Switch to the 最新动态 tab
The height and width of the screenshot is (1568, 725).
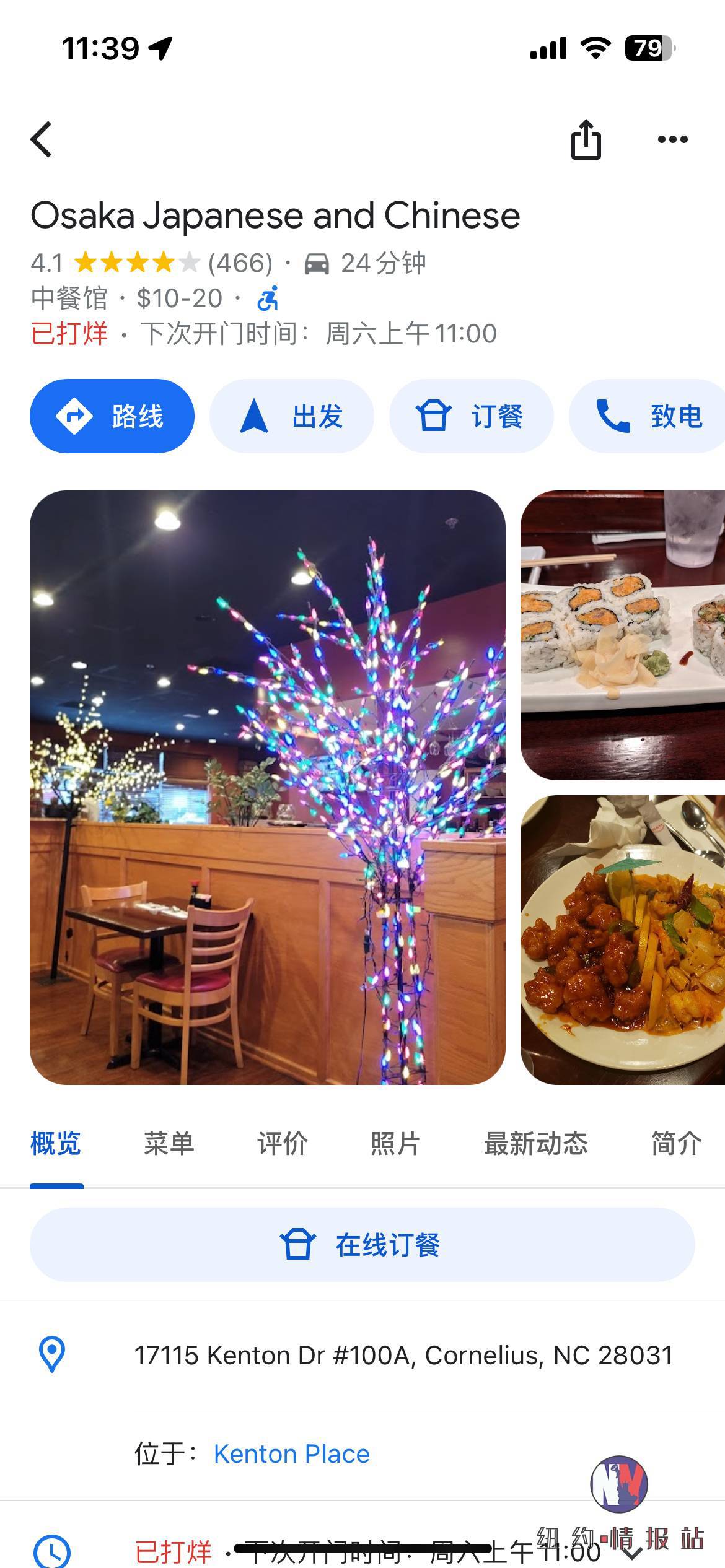535,1143
